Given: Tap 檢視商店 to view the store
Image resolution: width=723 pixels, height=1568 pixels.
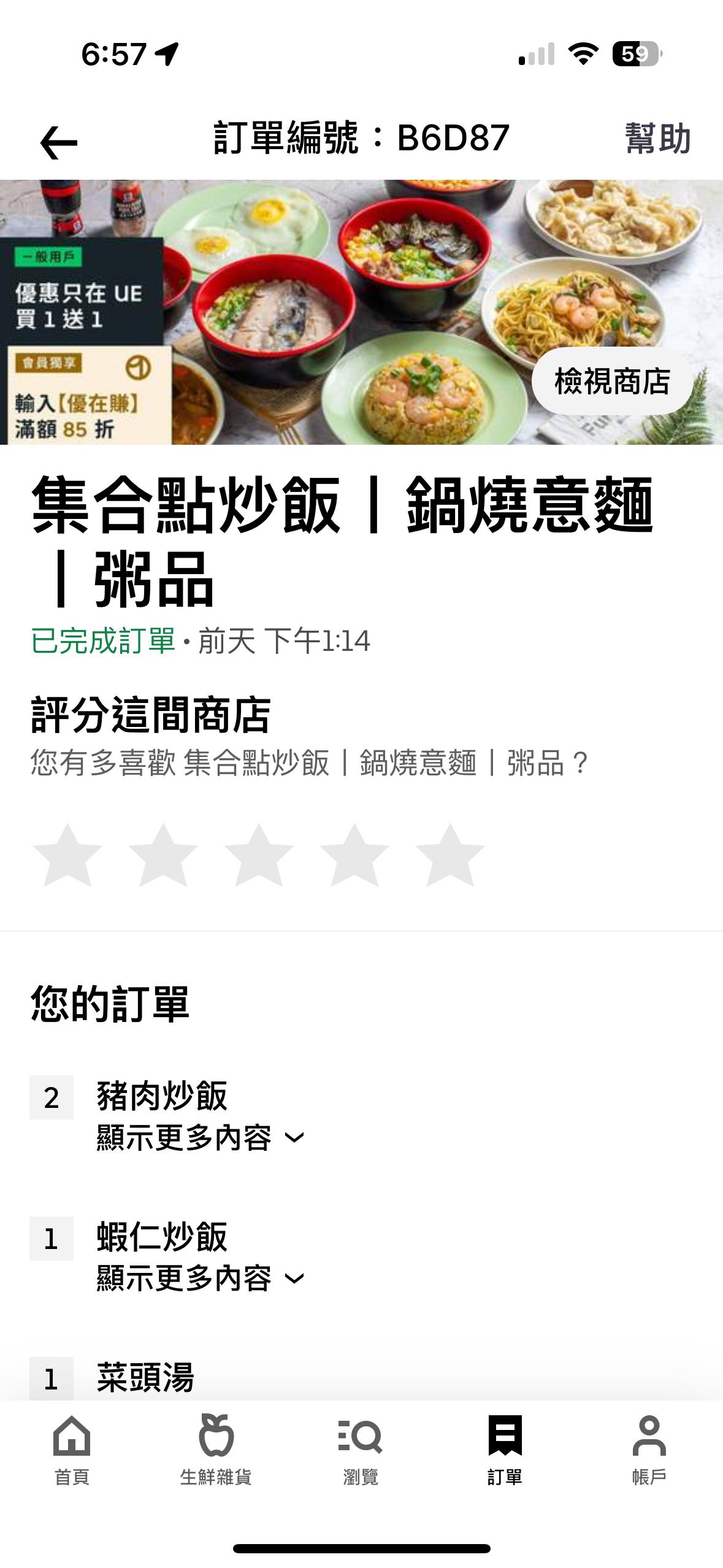Looking at the screenshot, I should point(612,382).
